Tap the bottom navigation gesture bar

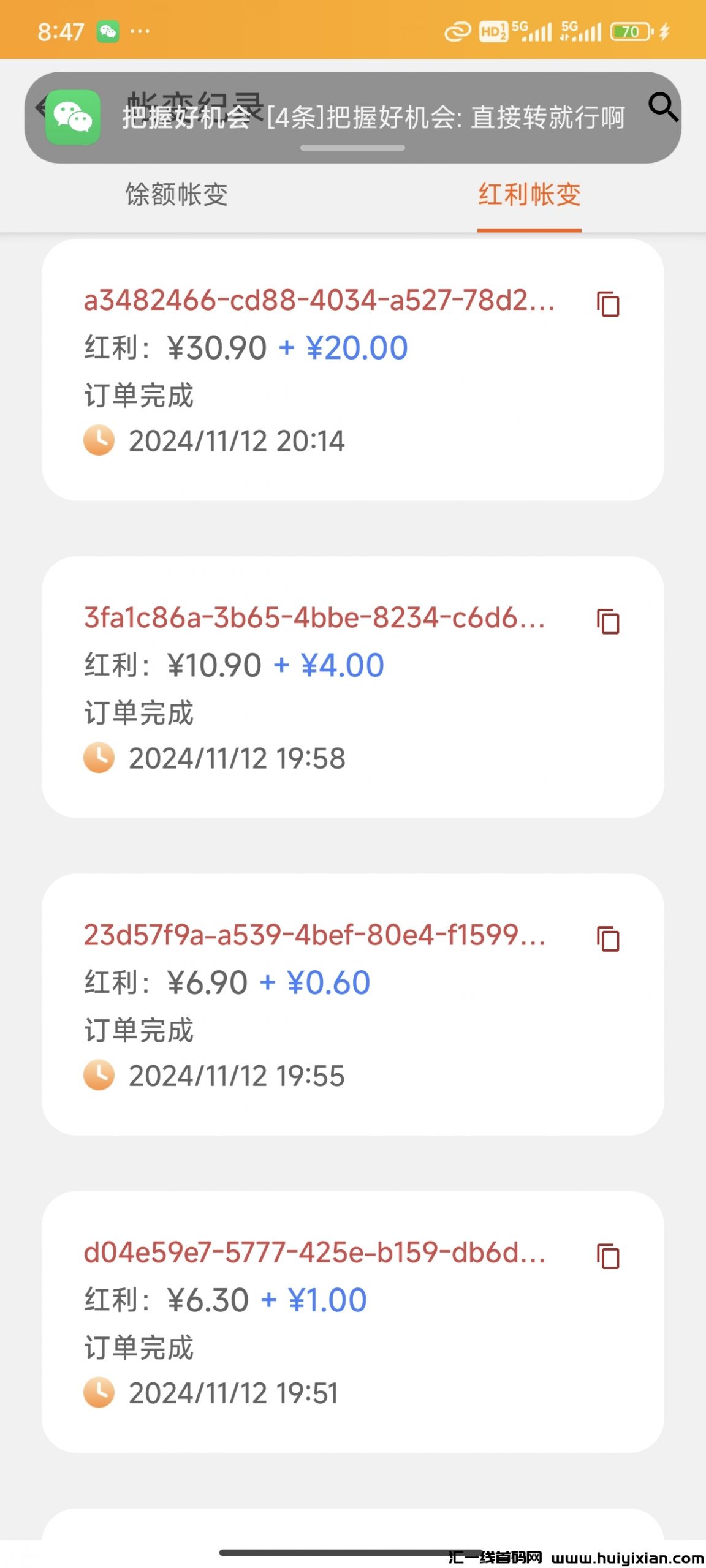pyautogui.click(x=353, y=1553)
